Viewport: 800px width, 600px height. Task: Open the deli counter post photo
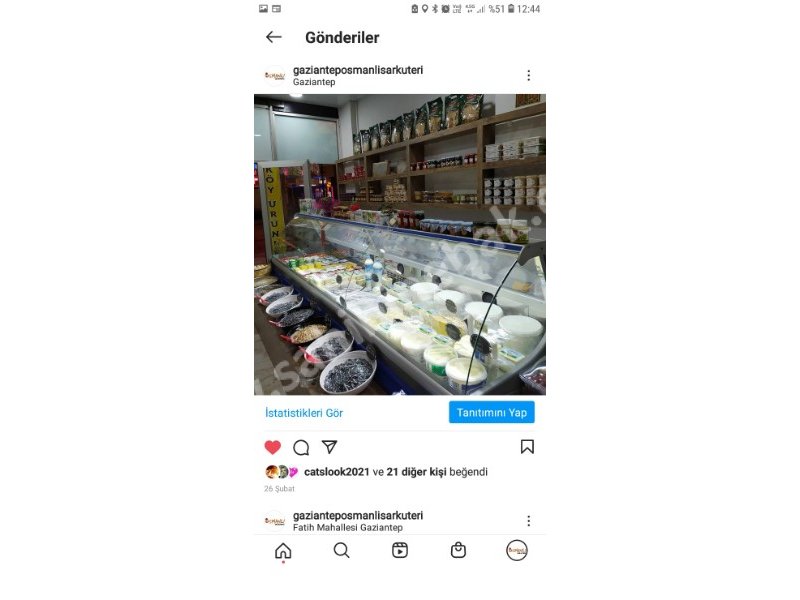pyautogui.click(x=400, y=245)
